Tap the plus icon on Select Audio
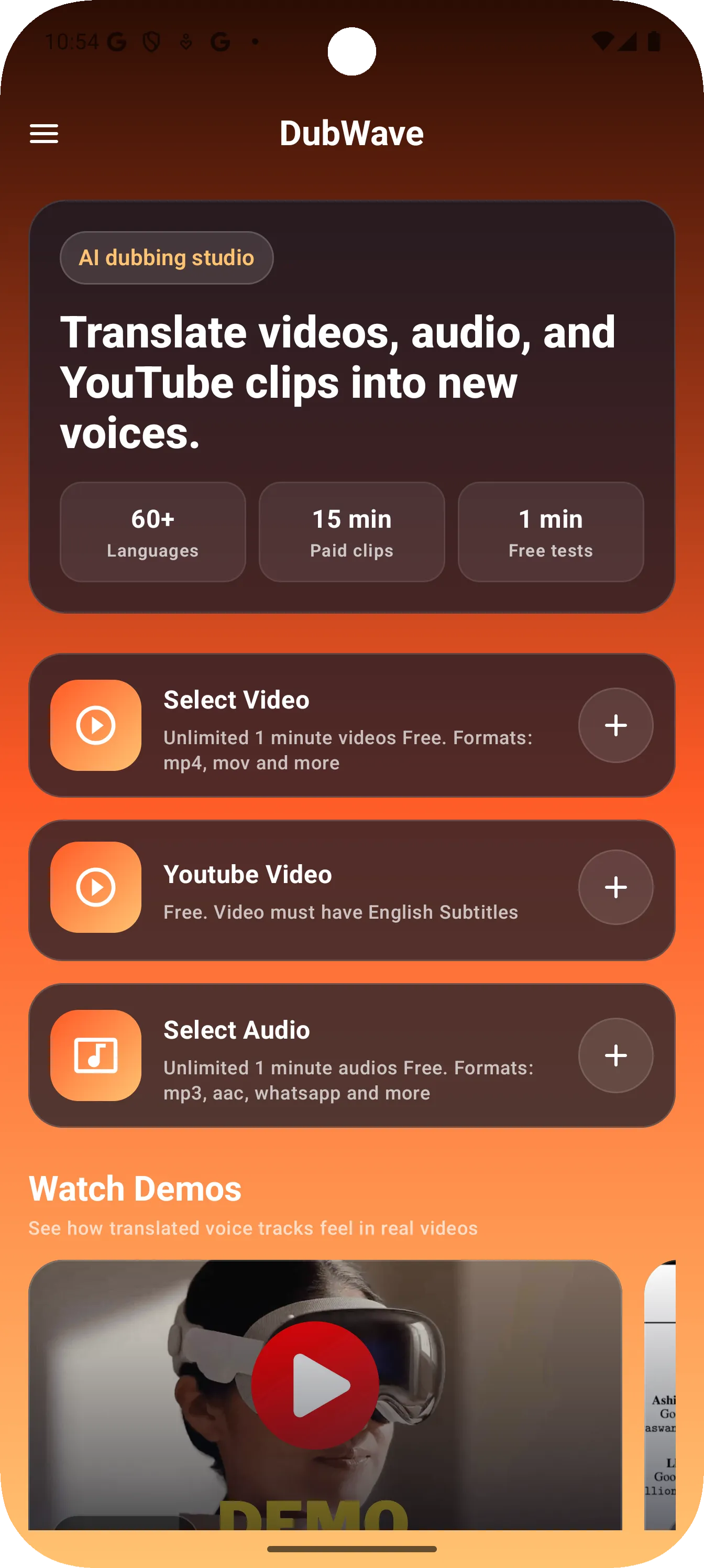 616,1057
